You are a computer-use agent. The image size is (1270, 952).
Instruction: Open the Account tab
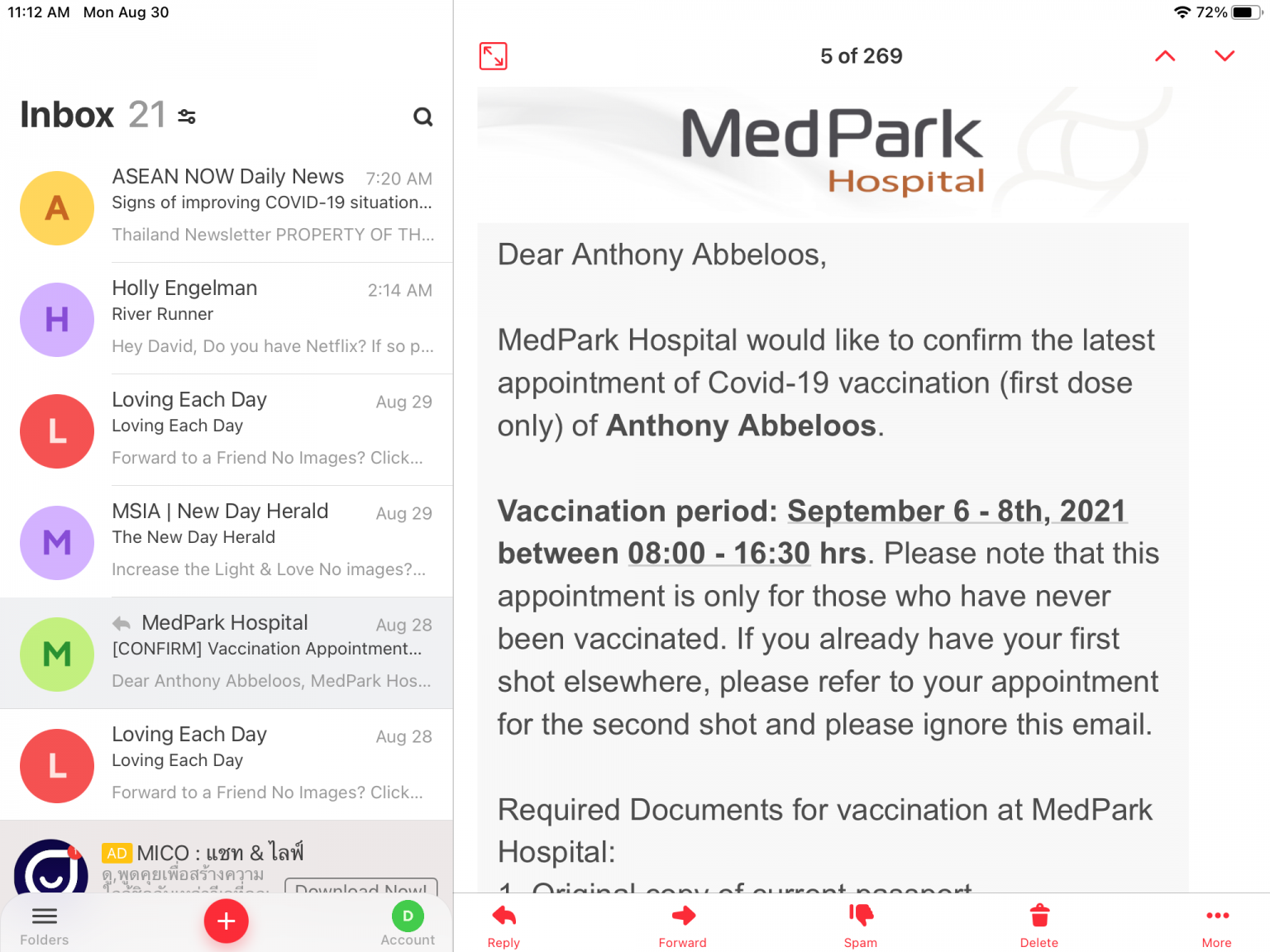point(408,924)
